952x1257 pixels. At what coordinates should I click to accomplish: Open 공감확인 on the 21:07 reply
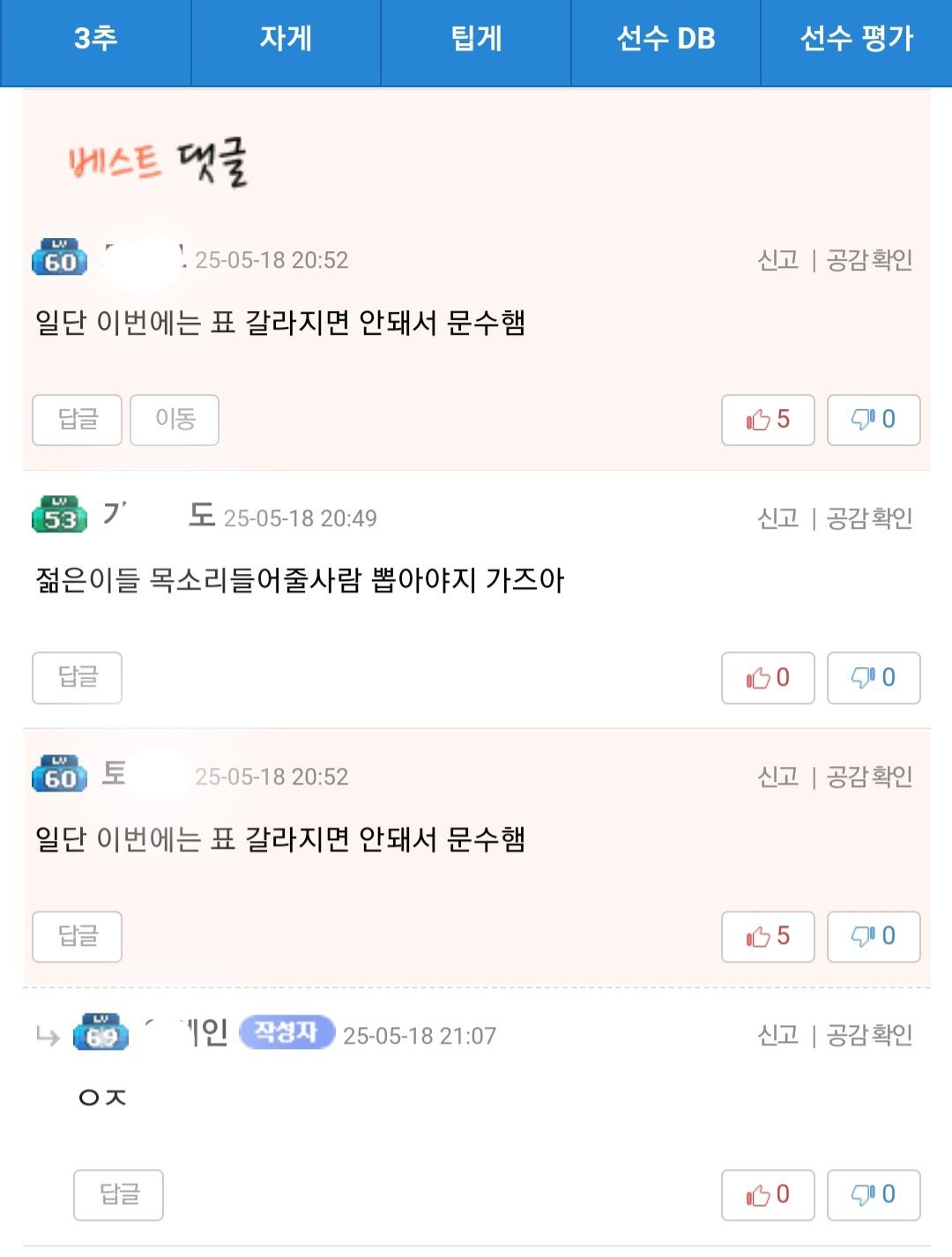pyautogui.click(x=869, y=1035)
